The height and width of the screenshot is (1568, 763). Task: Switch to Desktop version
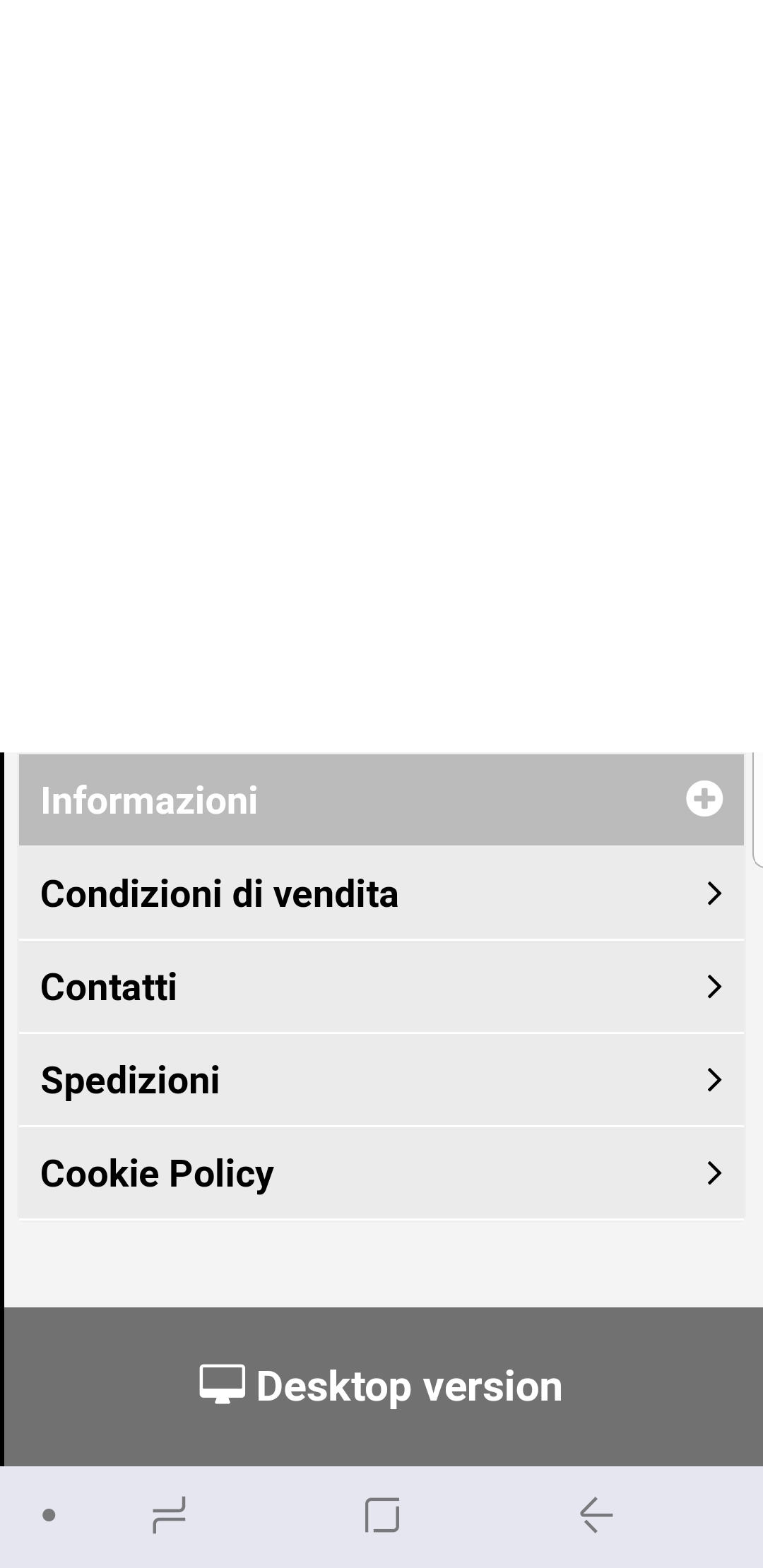pyautogui.click(x=381, y=1386)
